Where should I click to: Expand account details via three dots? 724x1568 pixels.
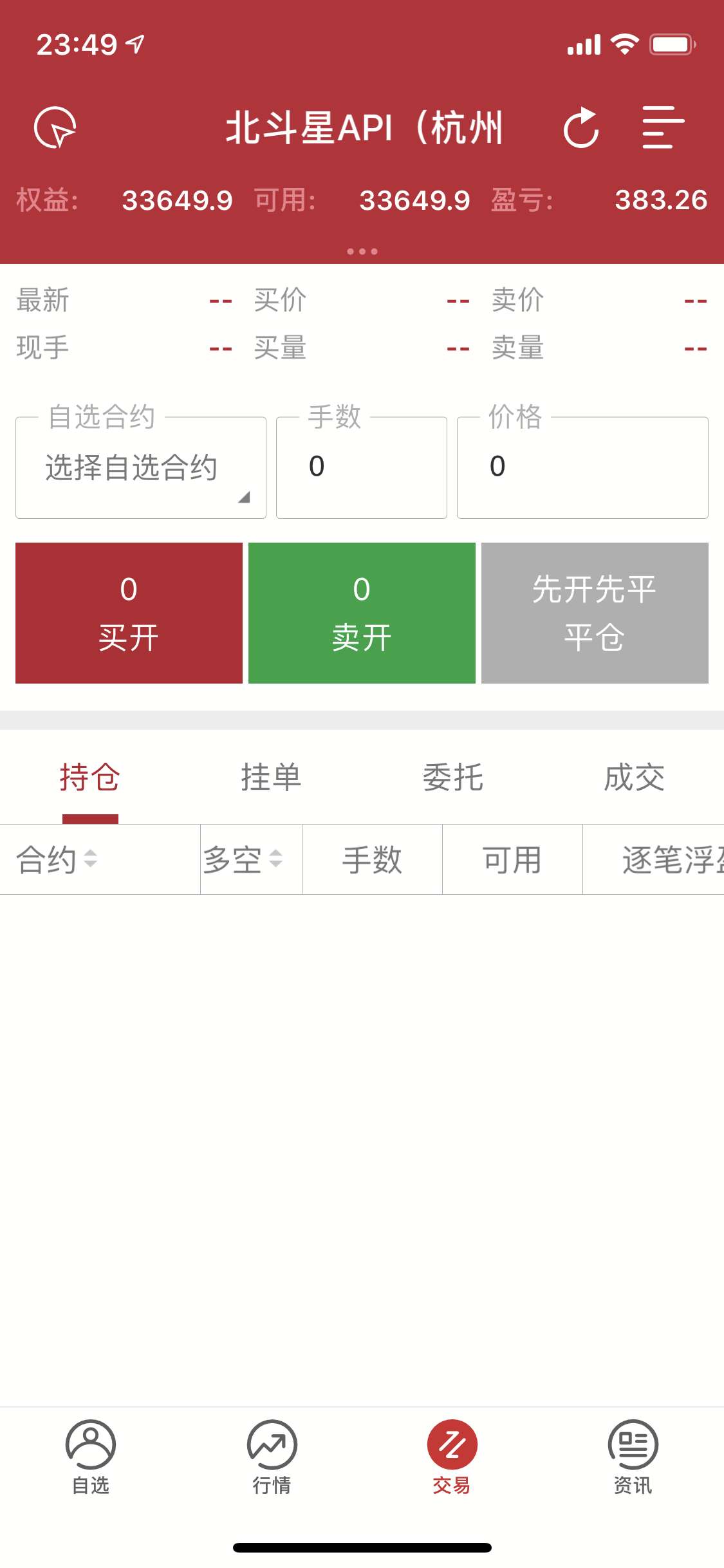[362, 251]
